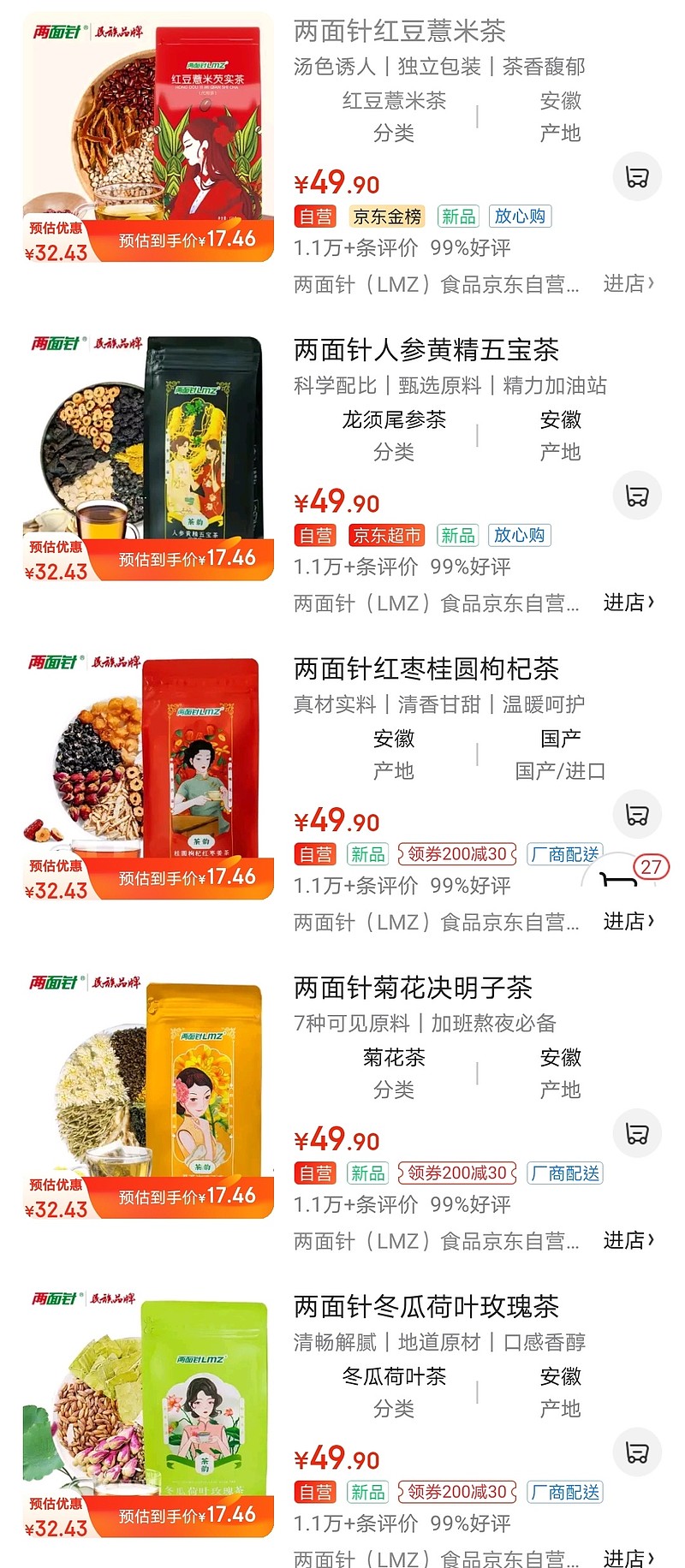685x1568 pixels.
Task: Add 两面针菊花决明子茶 to cart
Action: pyautogui.click(x=637, y=1134)
